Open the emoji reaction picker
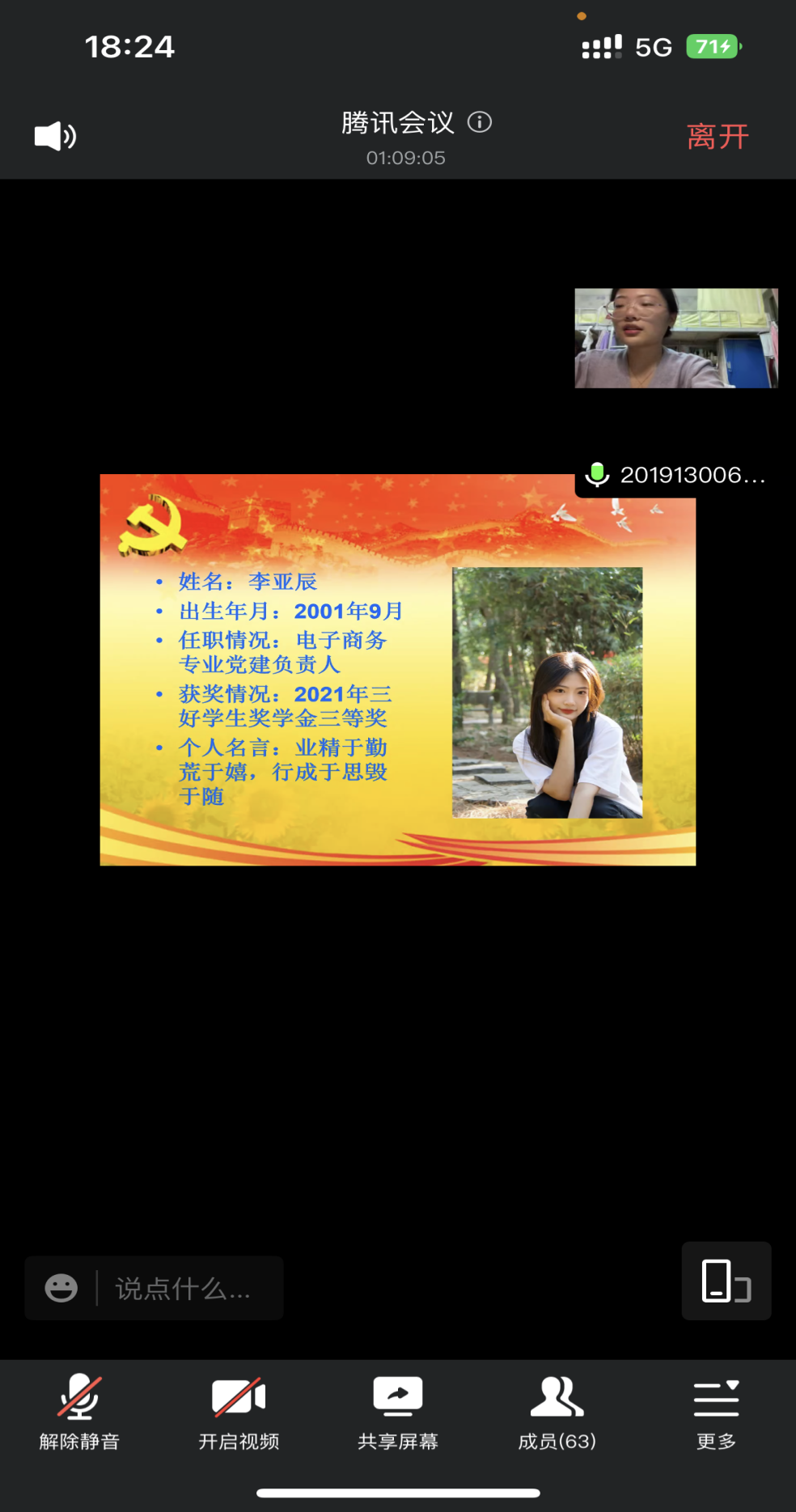The width and height of the screenshot is (796, 1512). (x=61, y=1288)
